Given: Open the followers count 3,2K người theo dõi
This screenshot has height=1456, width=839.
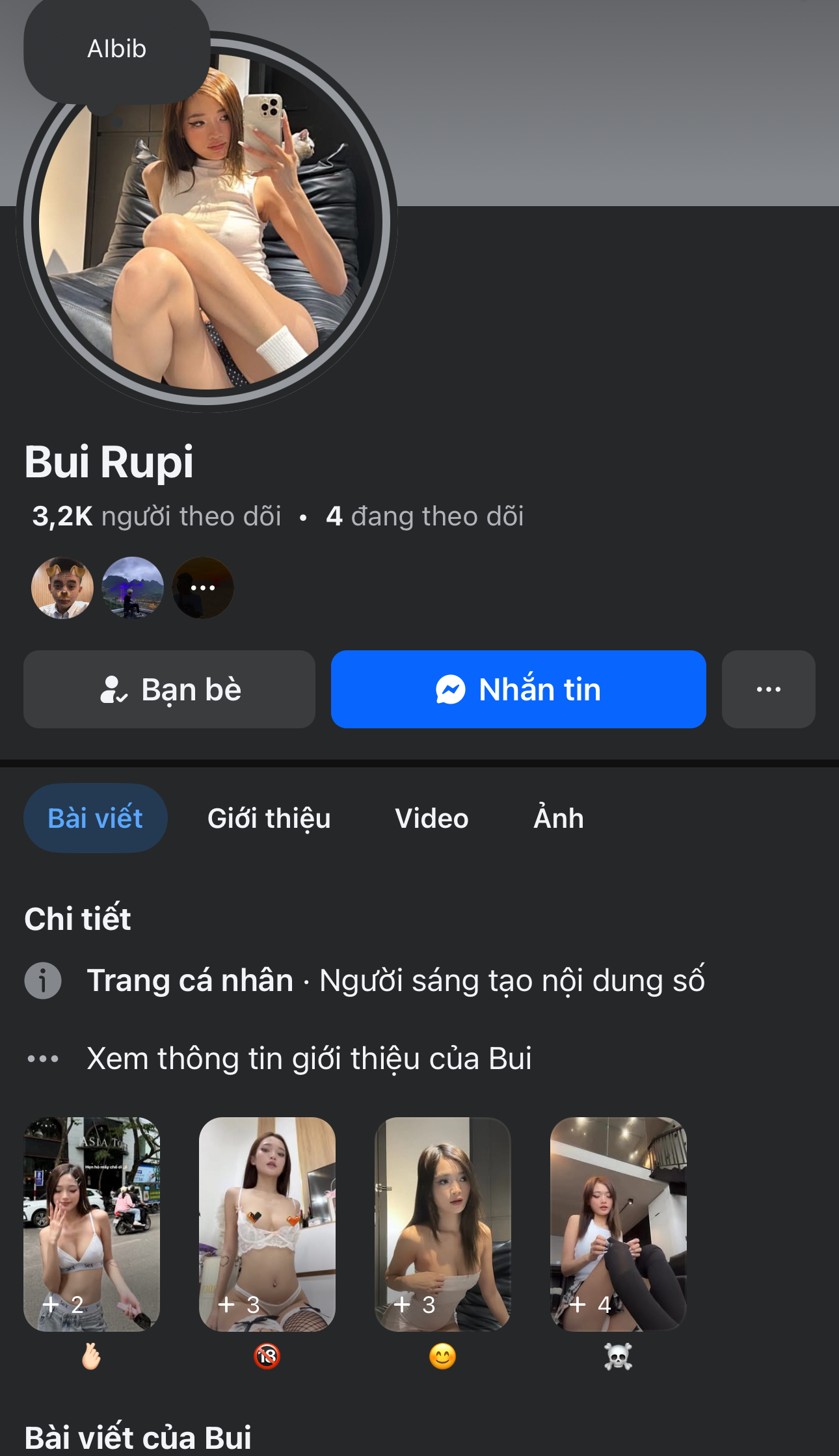Looking at the screenshot, I should click(x=157, y=516).
